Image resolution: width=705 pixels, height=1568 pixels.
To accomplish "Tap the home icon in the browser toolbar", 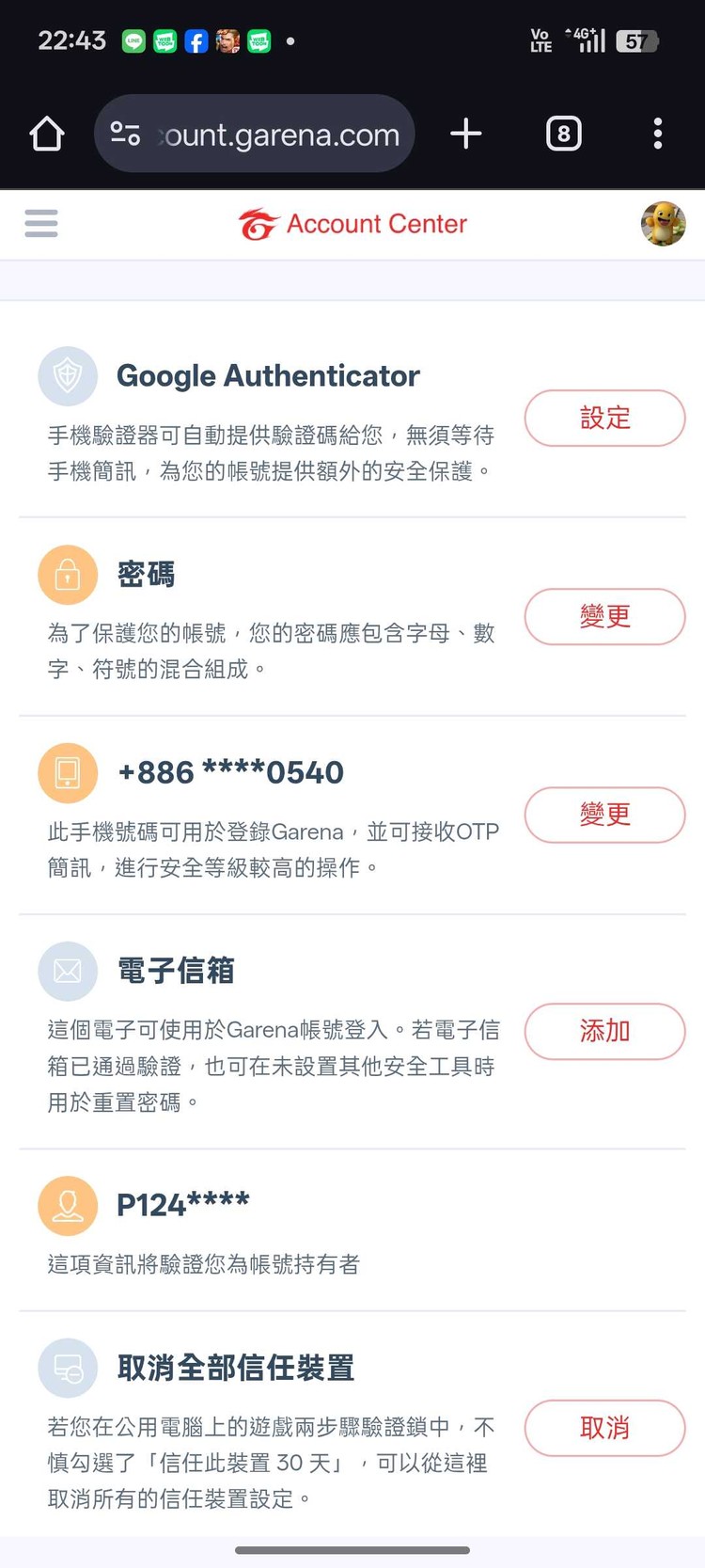I will tap(47, 134).
